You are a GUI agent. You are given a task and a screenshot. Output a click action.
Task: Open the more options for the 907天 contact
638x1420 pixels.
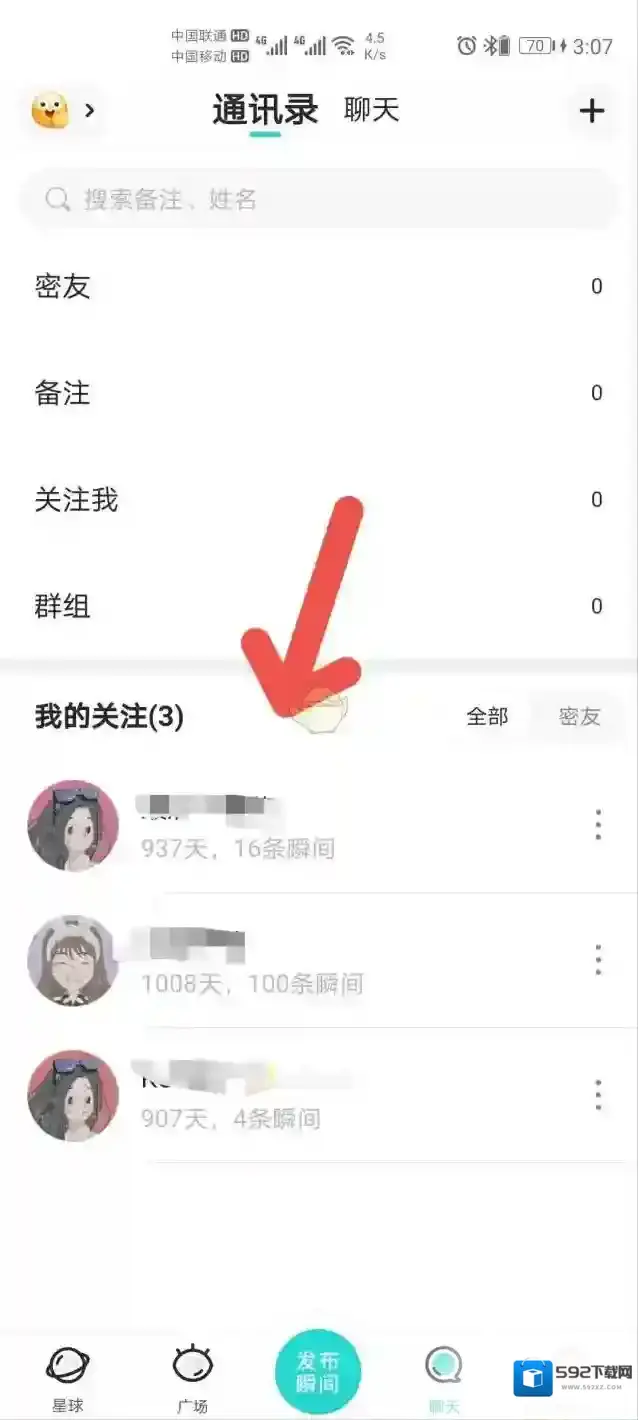pyautogui.click(x=598, y=1095)
